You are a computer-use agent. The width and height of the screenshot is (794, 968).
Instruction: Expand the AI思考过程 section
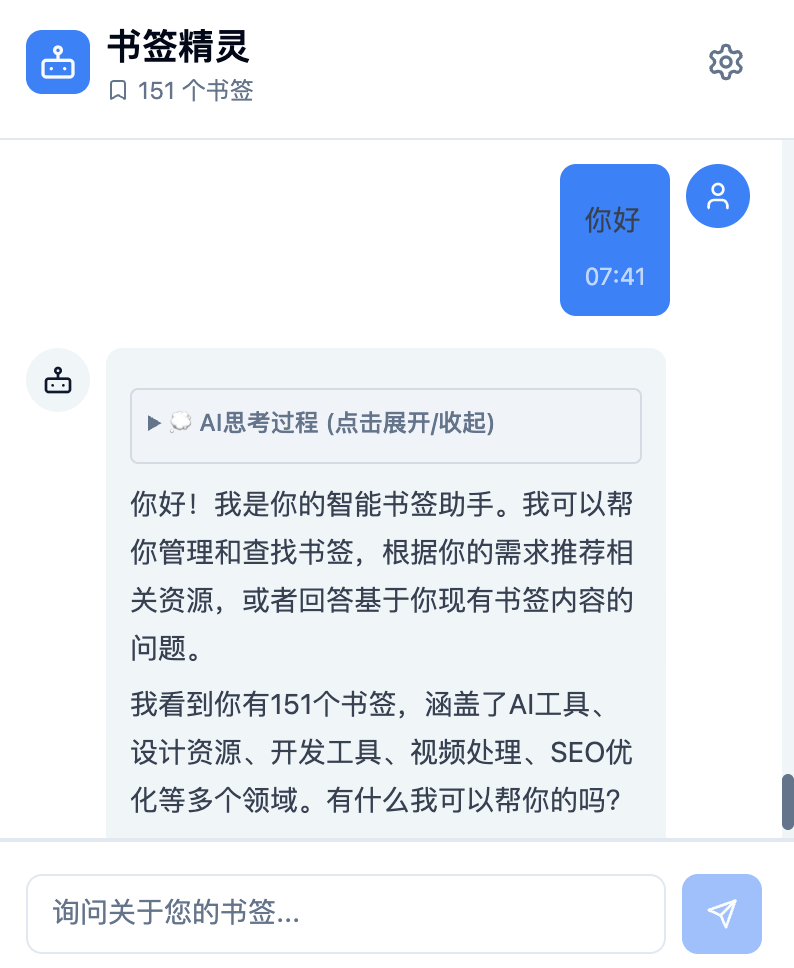[x=385, y=424]
